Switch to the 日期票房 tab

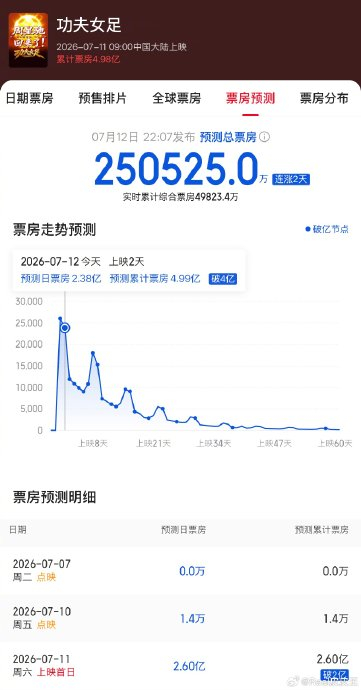29,98
